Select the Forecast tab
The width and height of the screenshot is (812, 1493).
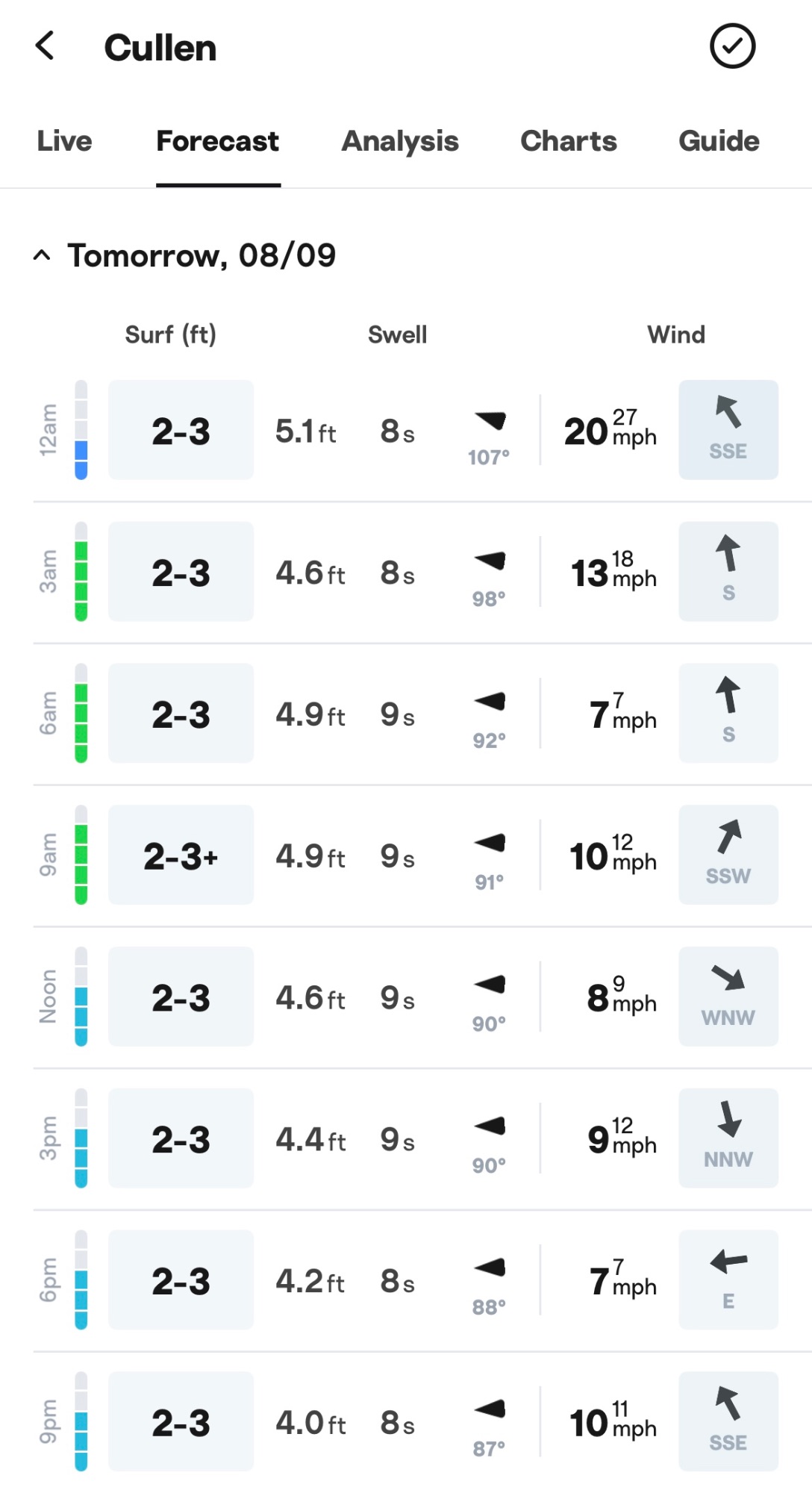click(x=218, y=141)
